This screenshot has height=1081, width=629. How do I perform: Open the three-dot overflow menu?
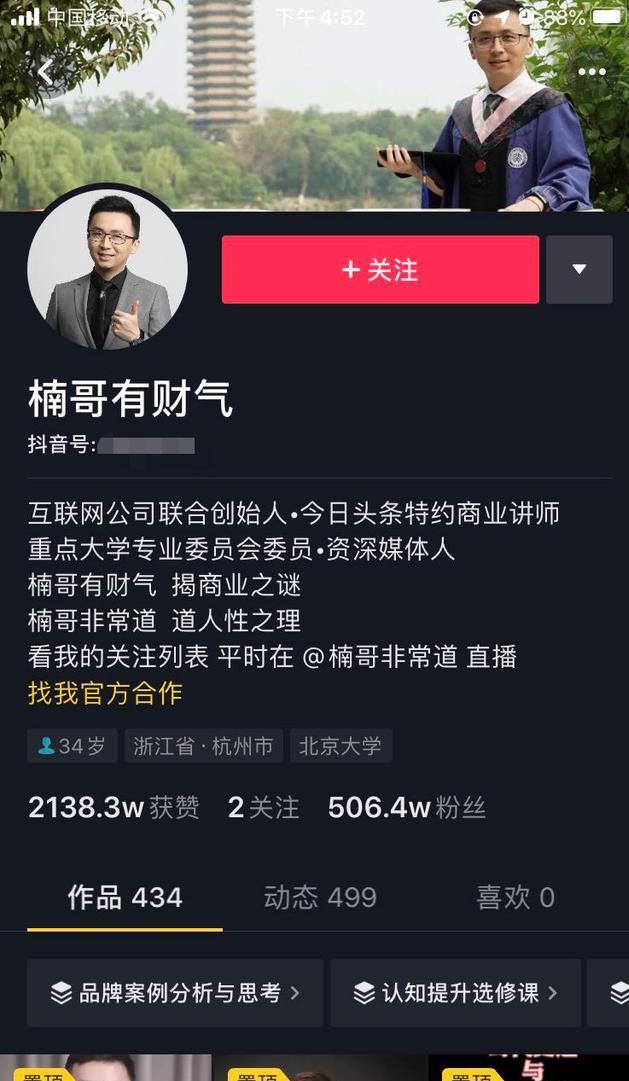pos(591,72)
